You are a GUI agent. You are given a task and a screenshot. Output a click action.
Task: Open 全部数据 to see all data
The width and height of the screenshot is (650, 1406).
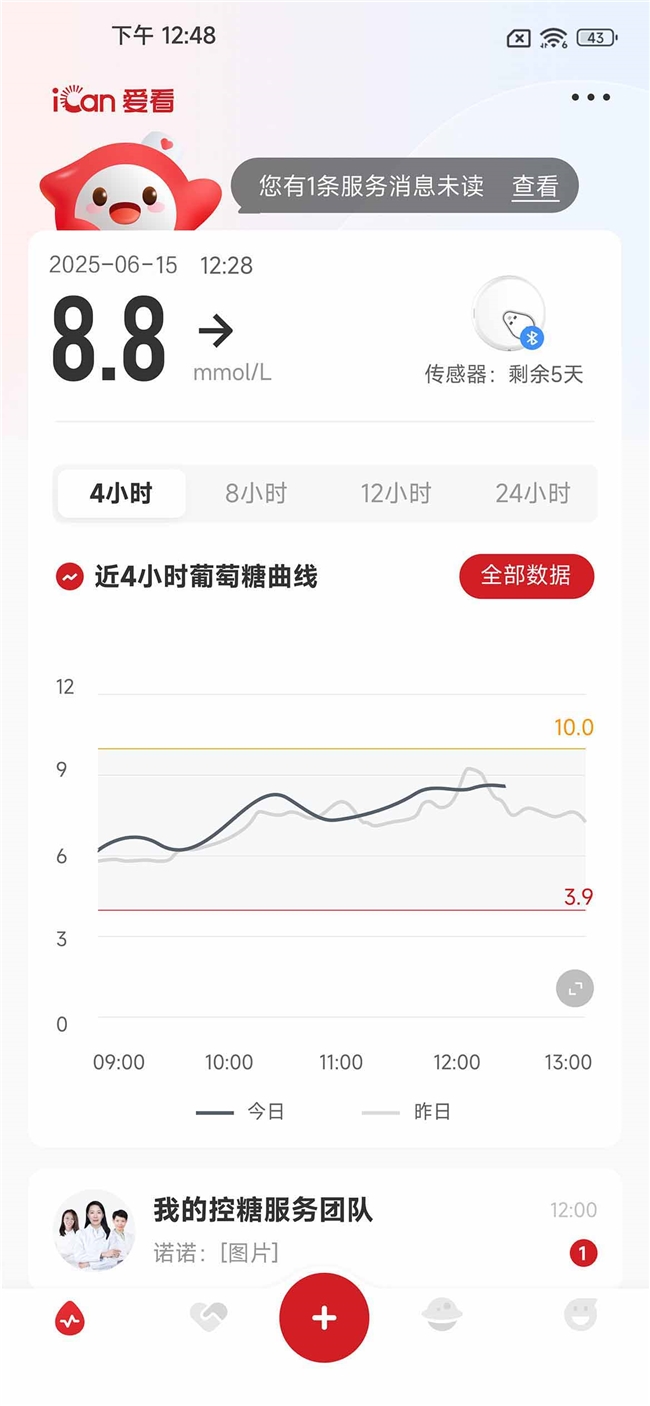coord(526,575)
